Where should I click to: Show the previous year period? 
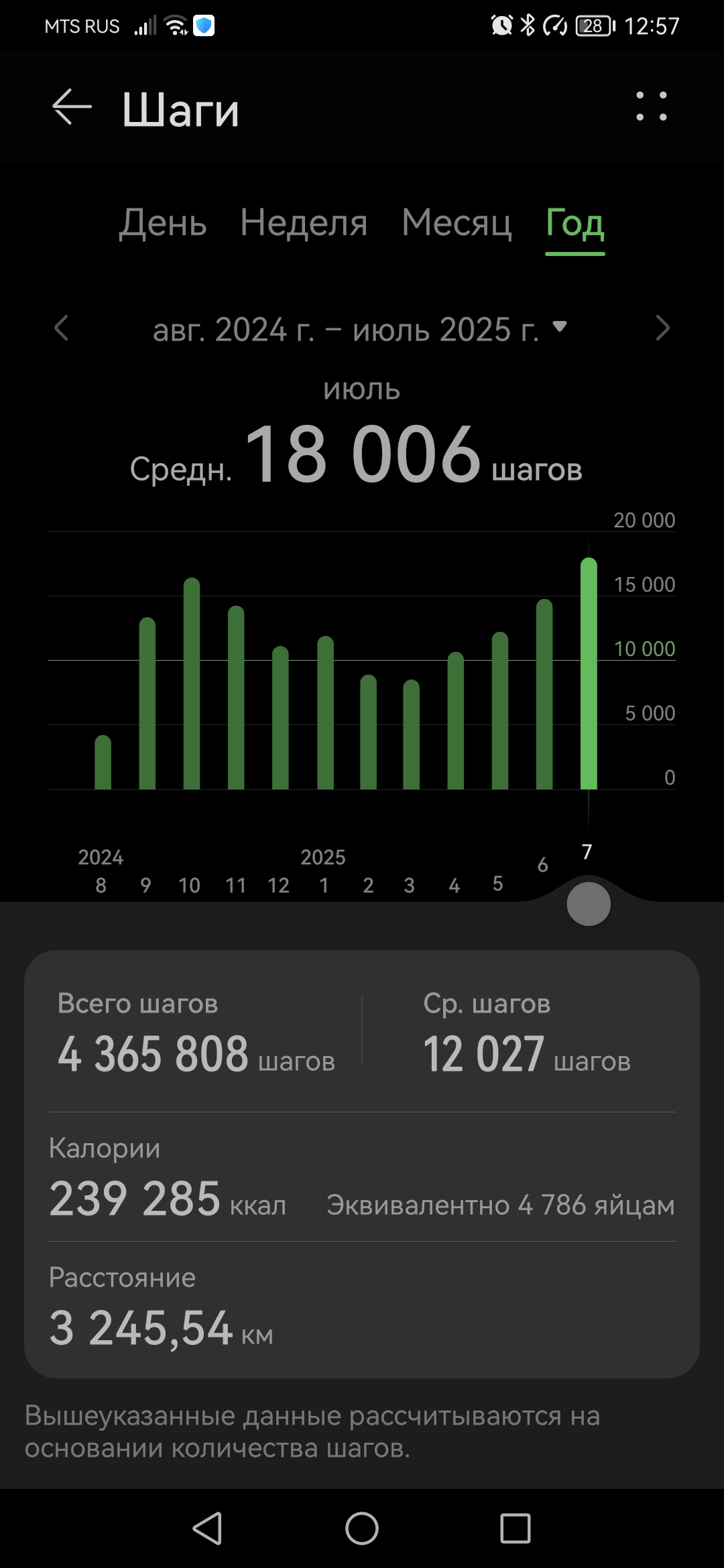coord(61,328)
